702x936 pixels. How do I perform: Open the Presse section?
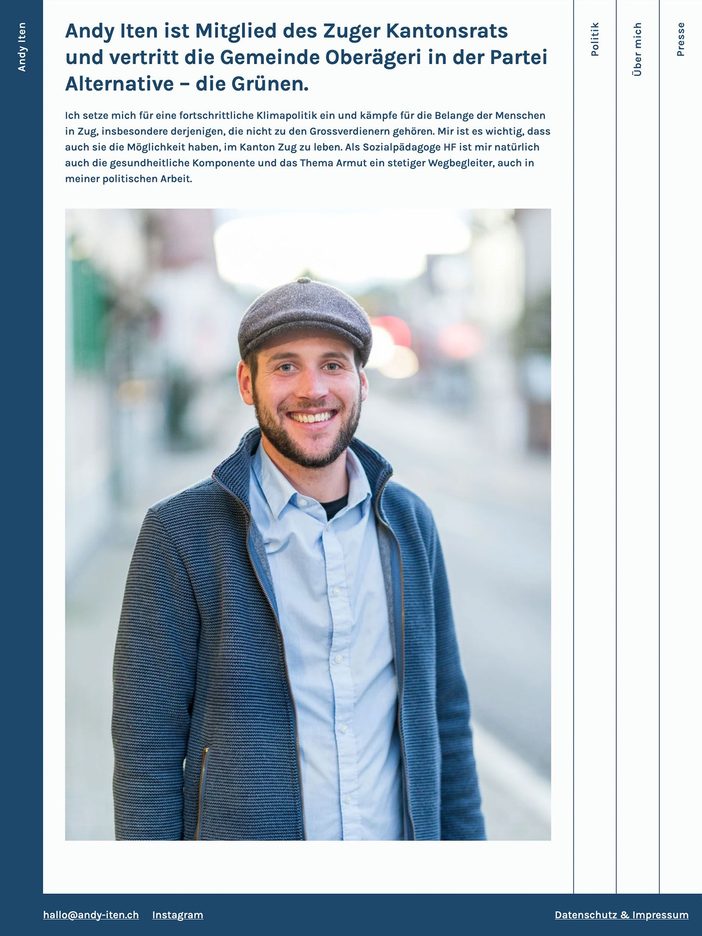tap(681, 39)
